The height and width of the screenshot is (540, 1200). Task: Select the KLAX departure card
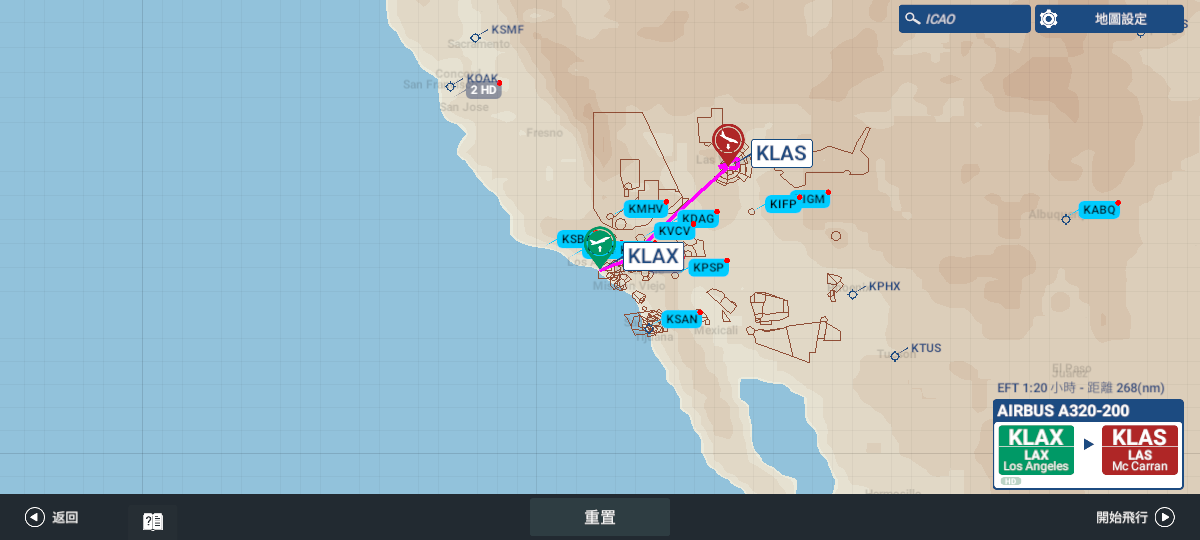[x=1036, y=450]
